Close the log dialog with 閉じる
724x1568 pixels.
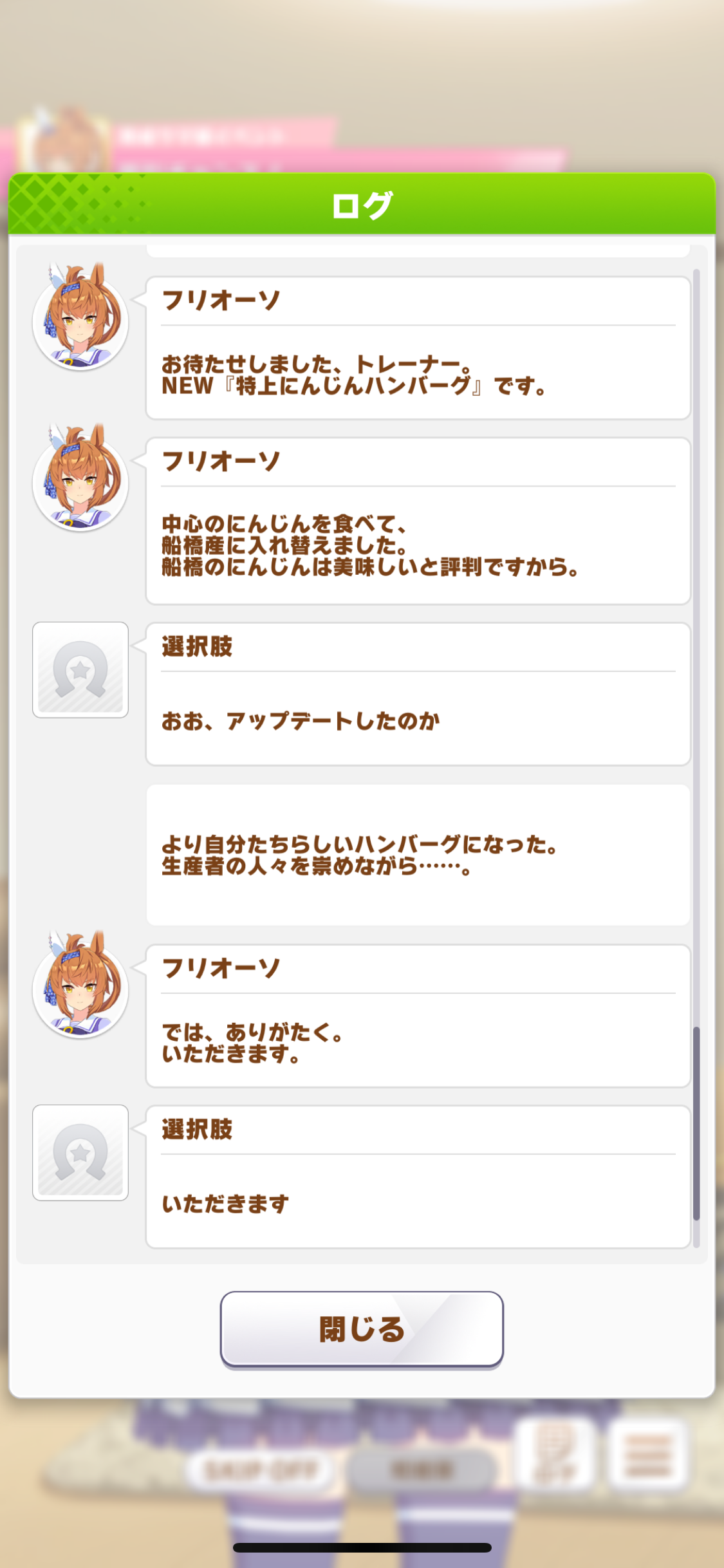coord(362,1329)
